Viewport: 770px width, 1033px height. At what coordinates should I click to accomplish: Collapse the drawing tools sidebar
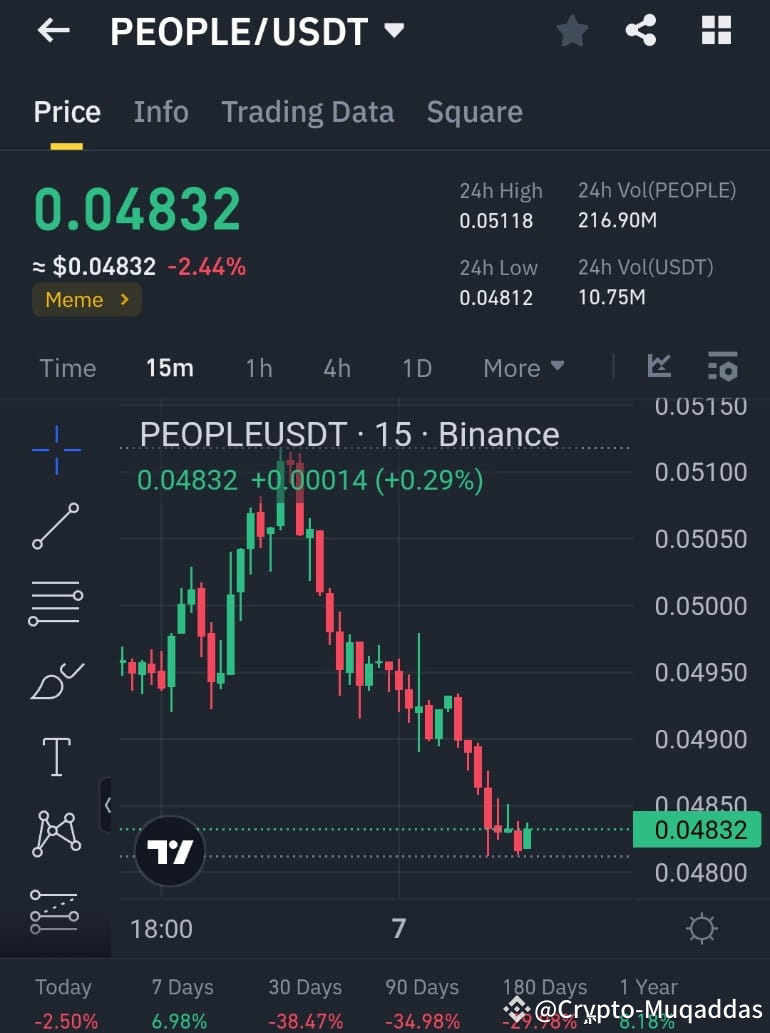(x=108, y=805)
